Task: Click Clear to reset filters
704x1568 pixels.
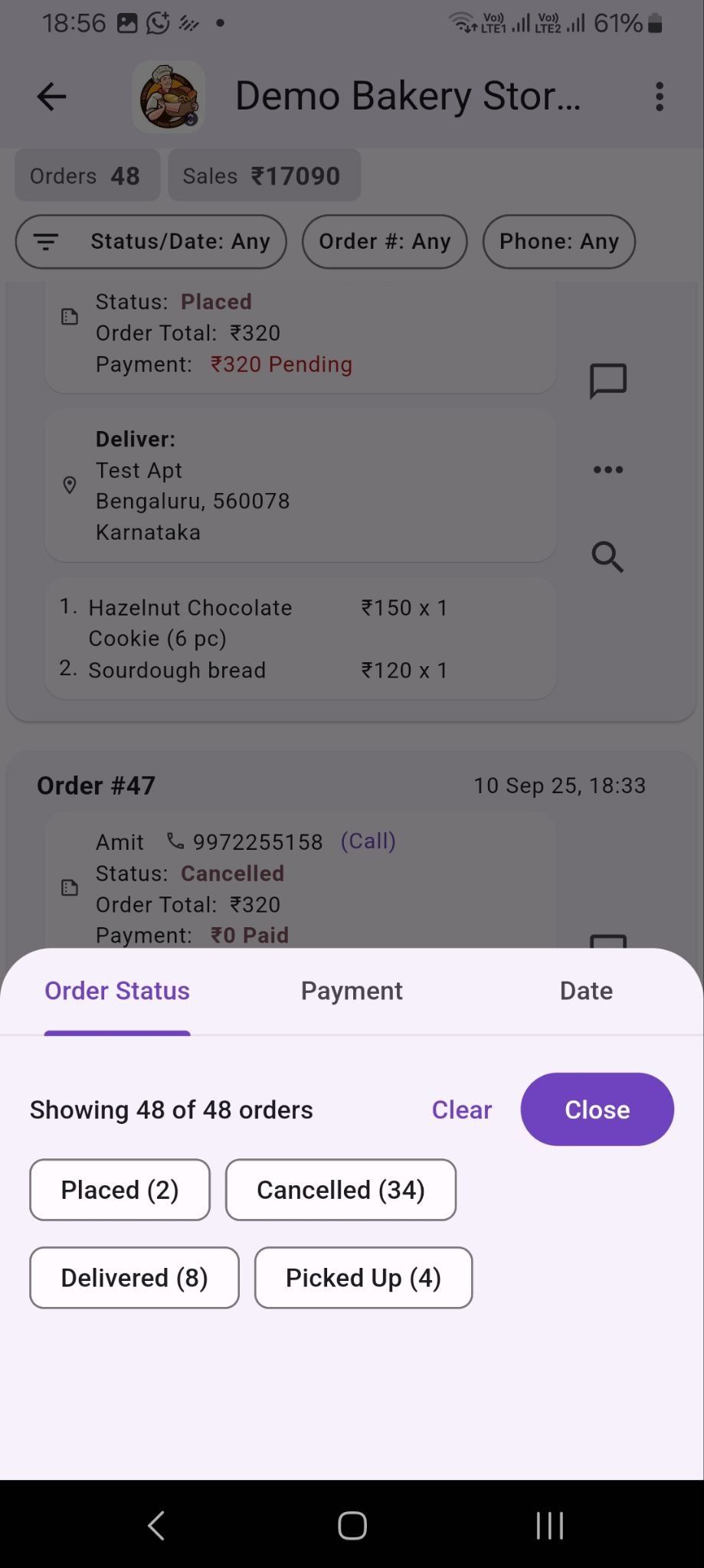Action: coord(461,1109)
